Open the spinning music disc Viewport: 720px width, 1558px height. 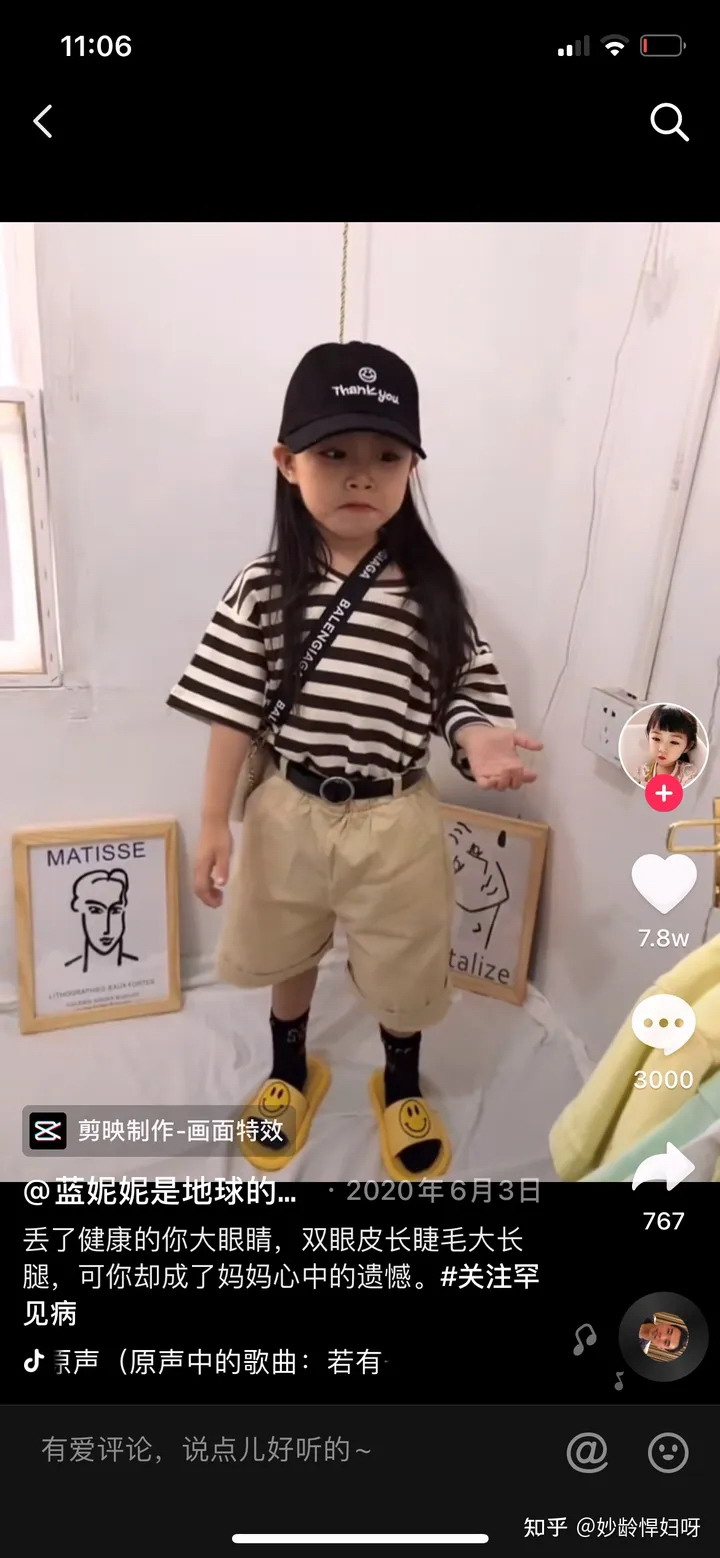[x=663, y=1337]
